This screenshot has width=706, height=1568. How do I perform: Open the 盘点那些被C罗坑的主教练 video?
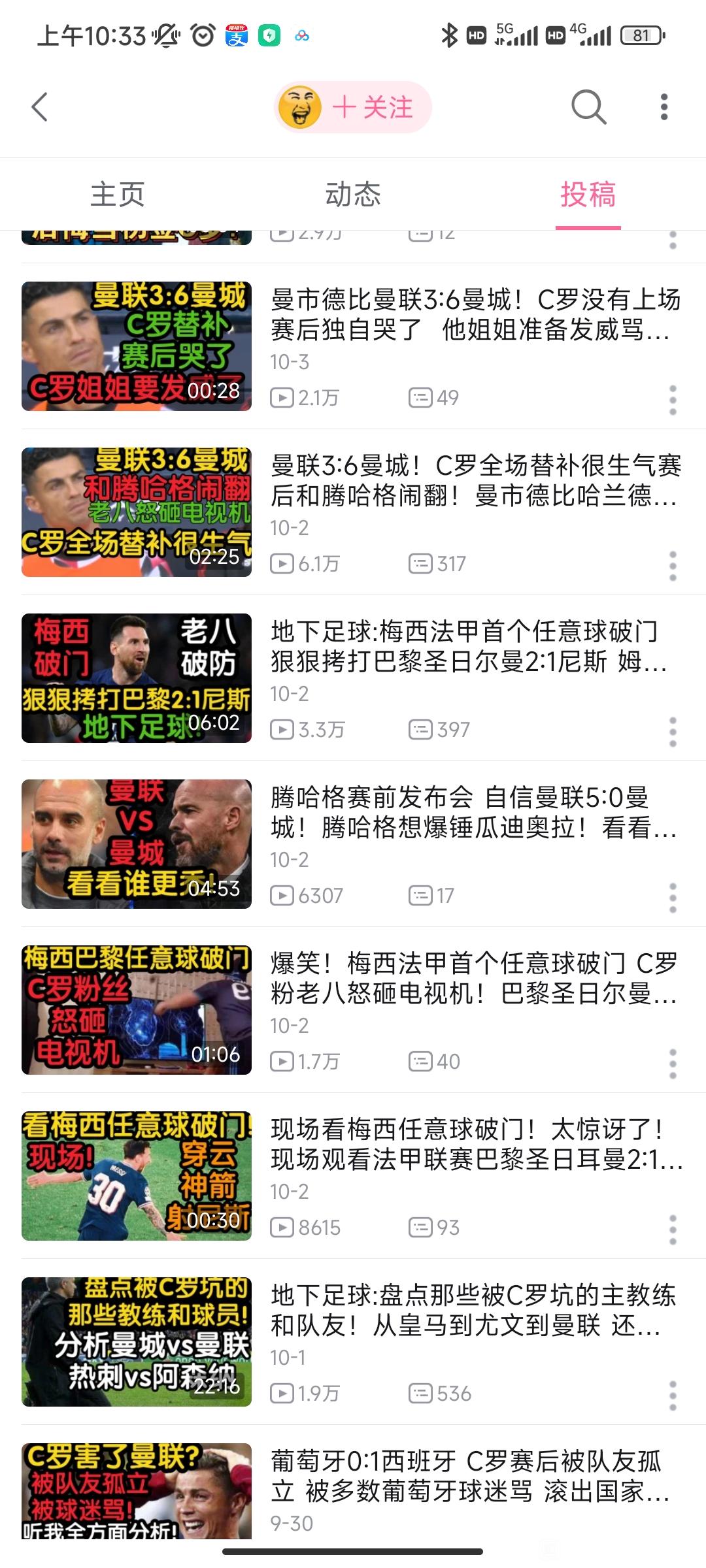[353, 1342]
